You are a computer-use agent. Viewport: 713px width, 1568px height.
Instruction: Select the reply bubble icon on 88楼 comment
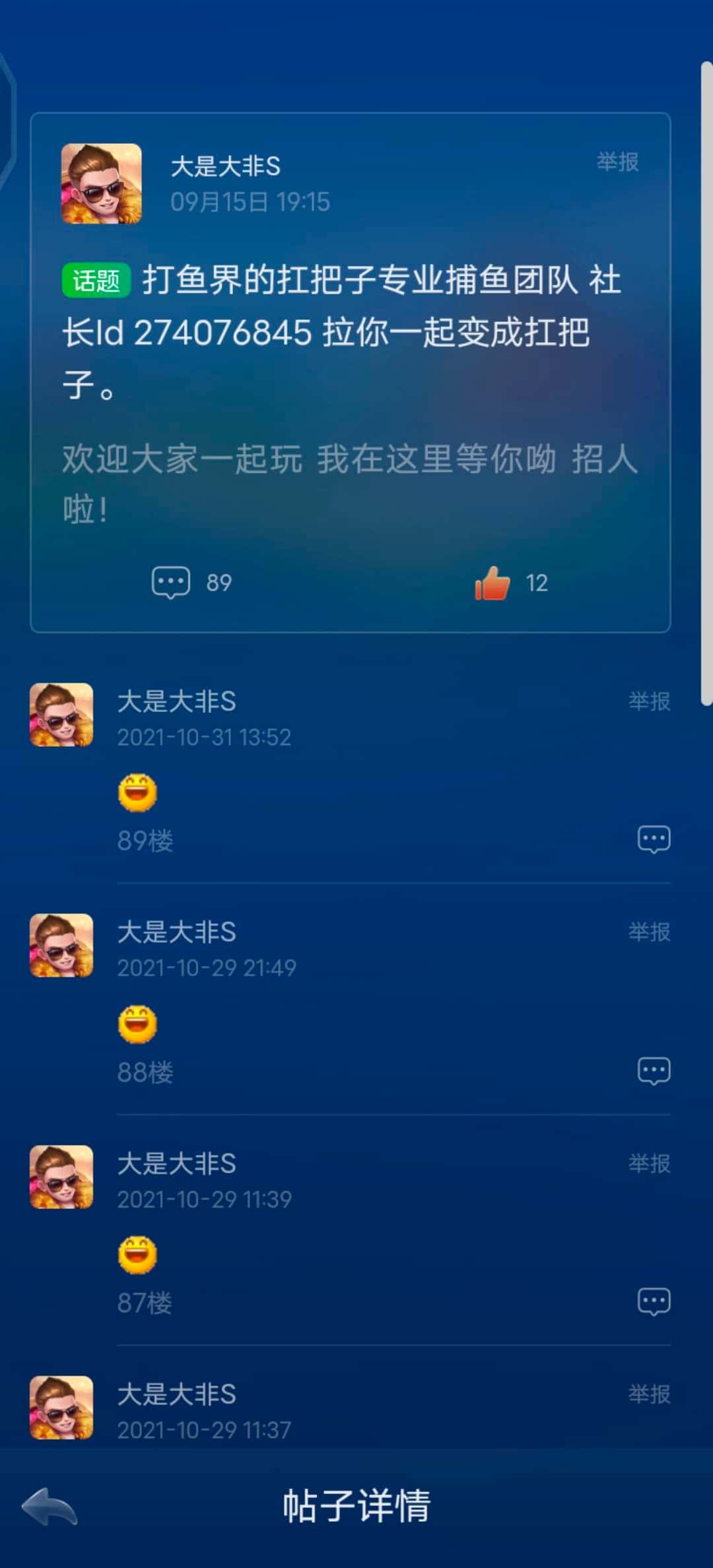point(654,1070)
